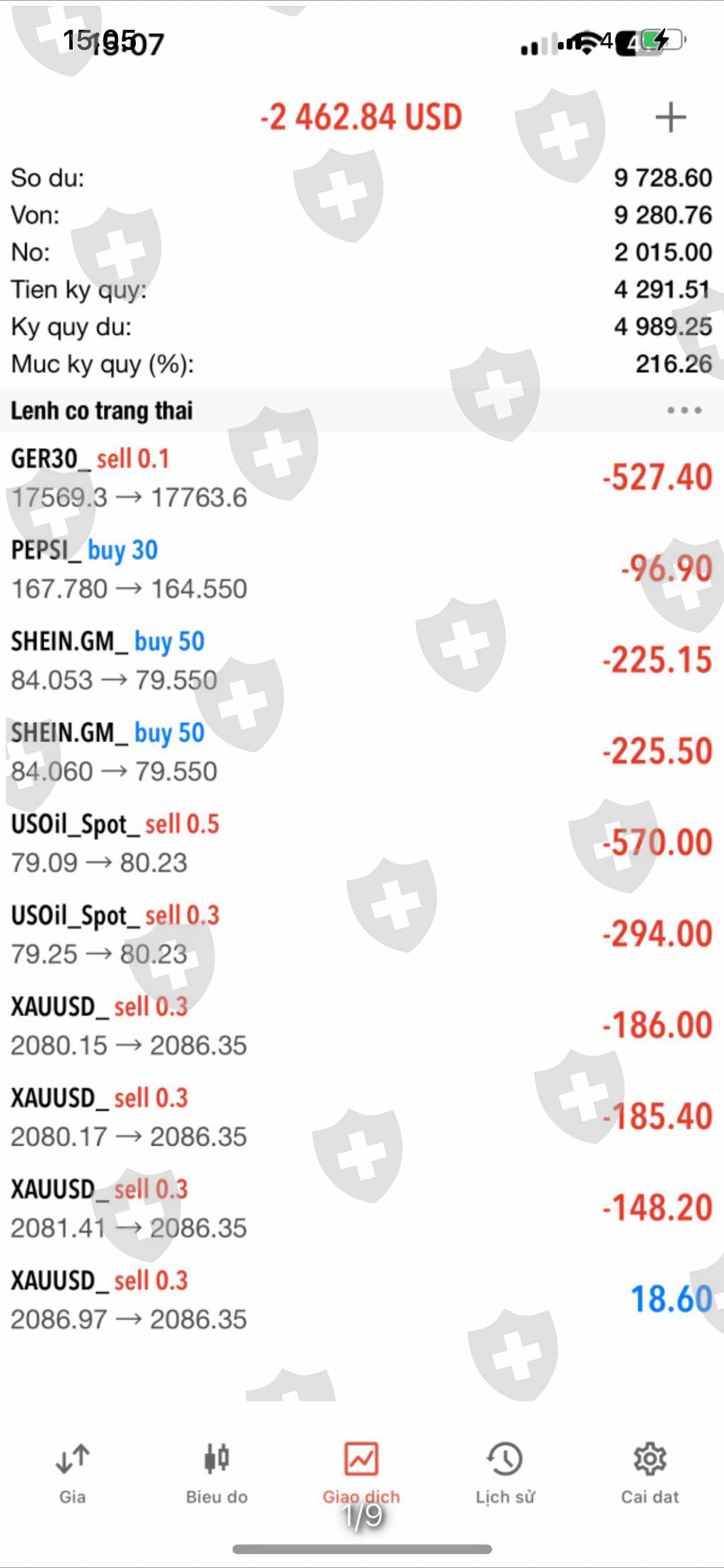The width and height of the screenshot is (724, 1568).
Task: Switch to the Bieu do chart tab
Action: [x=217, y=1473]
